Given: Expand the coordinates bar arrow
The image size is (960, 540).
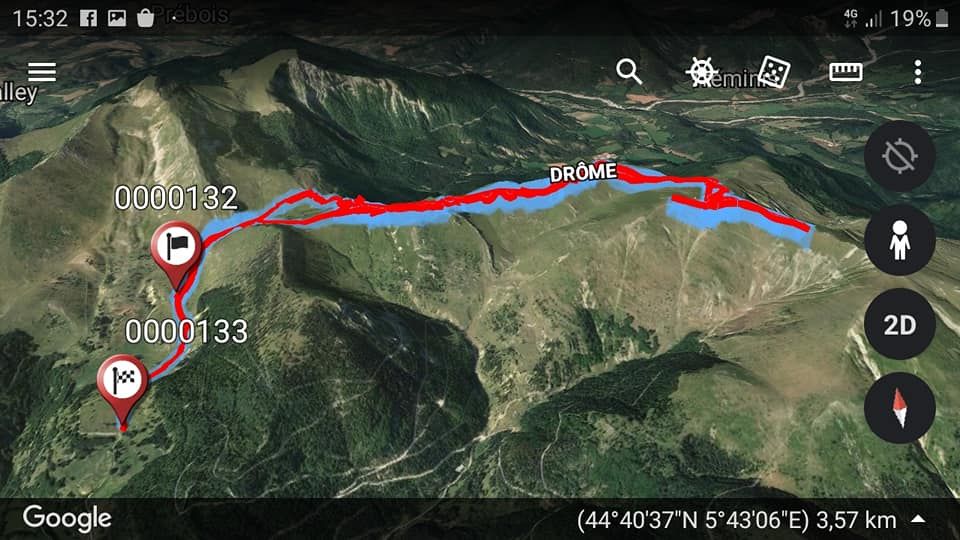Looking at the screenshot, I should [918, 519].
